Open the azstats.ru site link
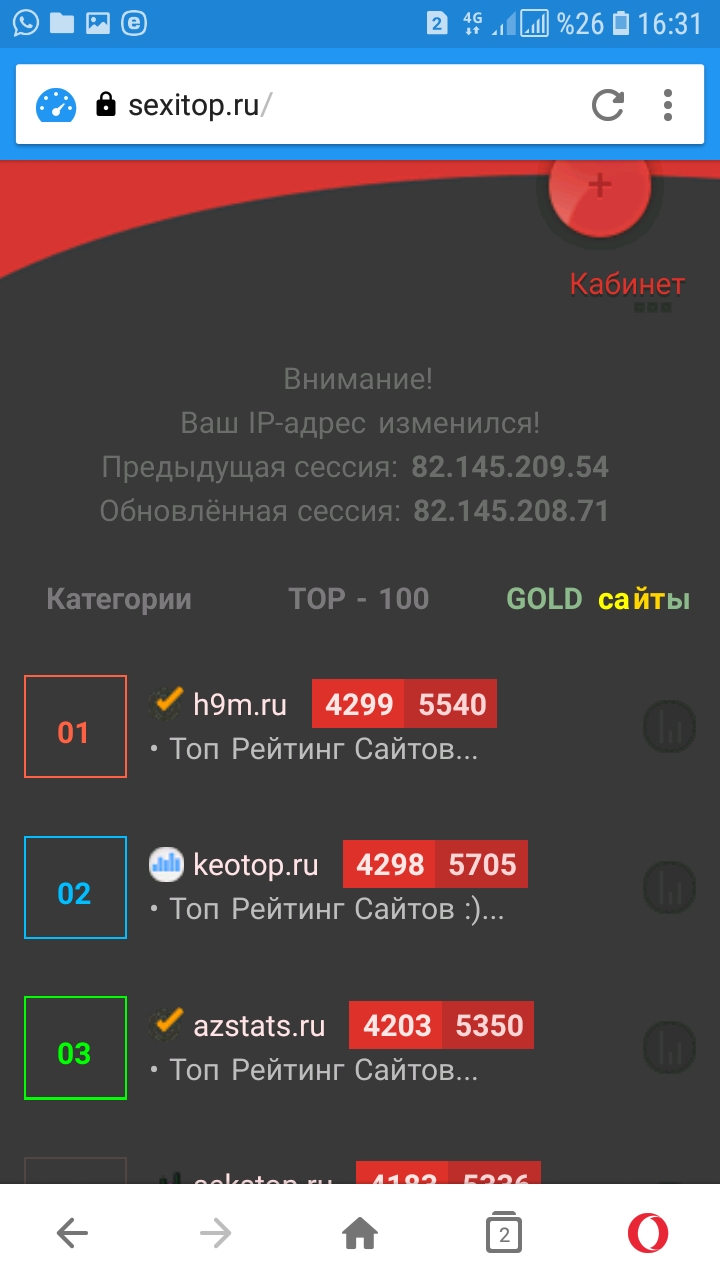The image size is (720, 1280). 259,1025
